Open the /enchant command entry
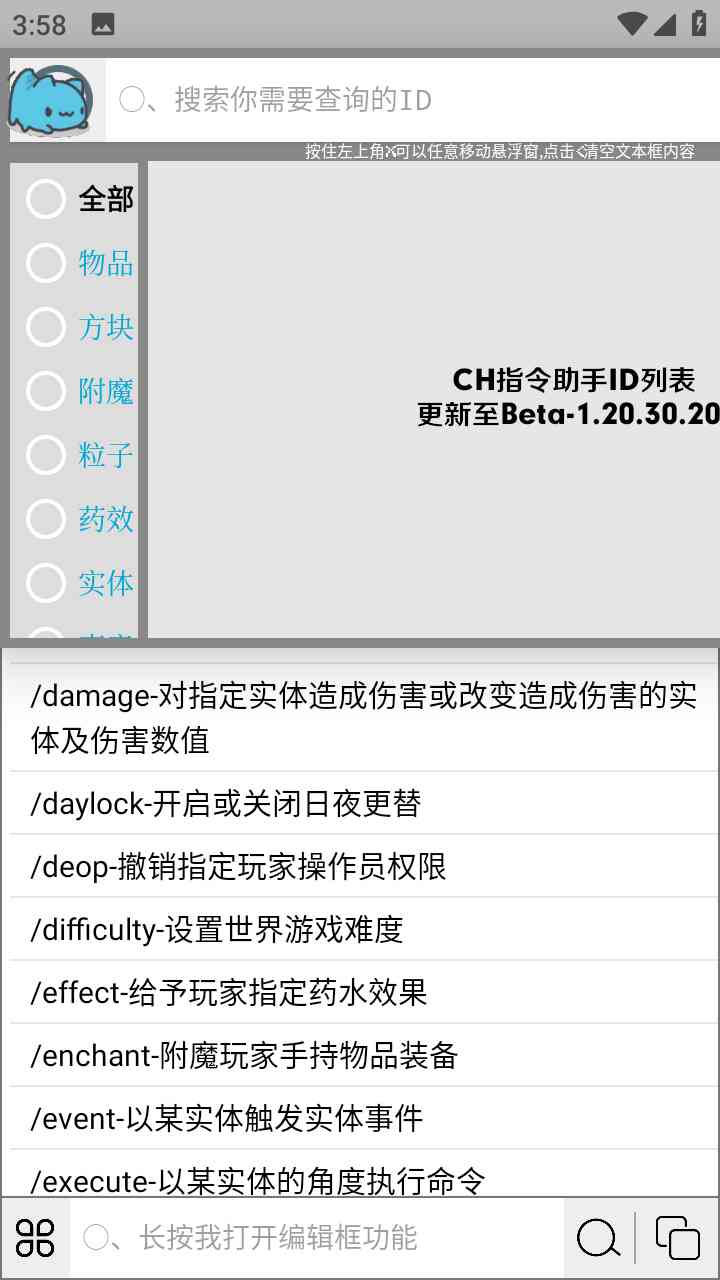 click(364, 1055)
